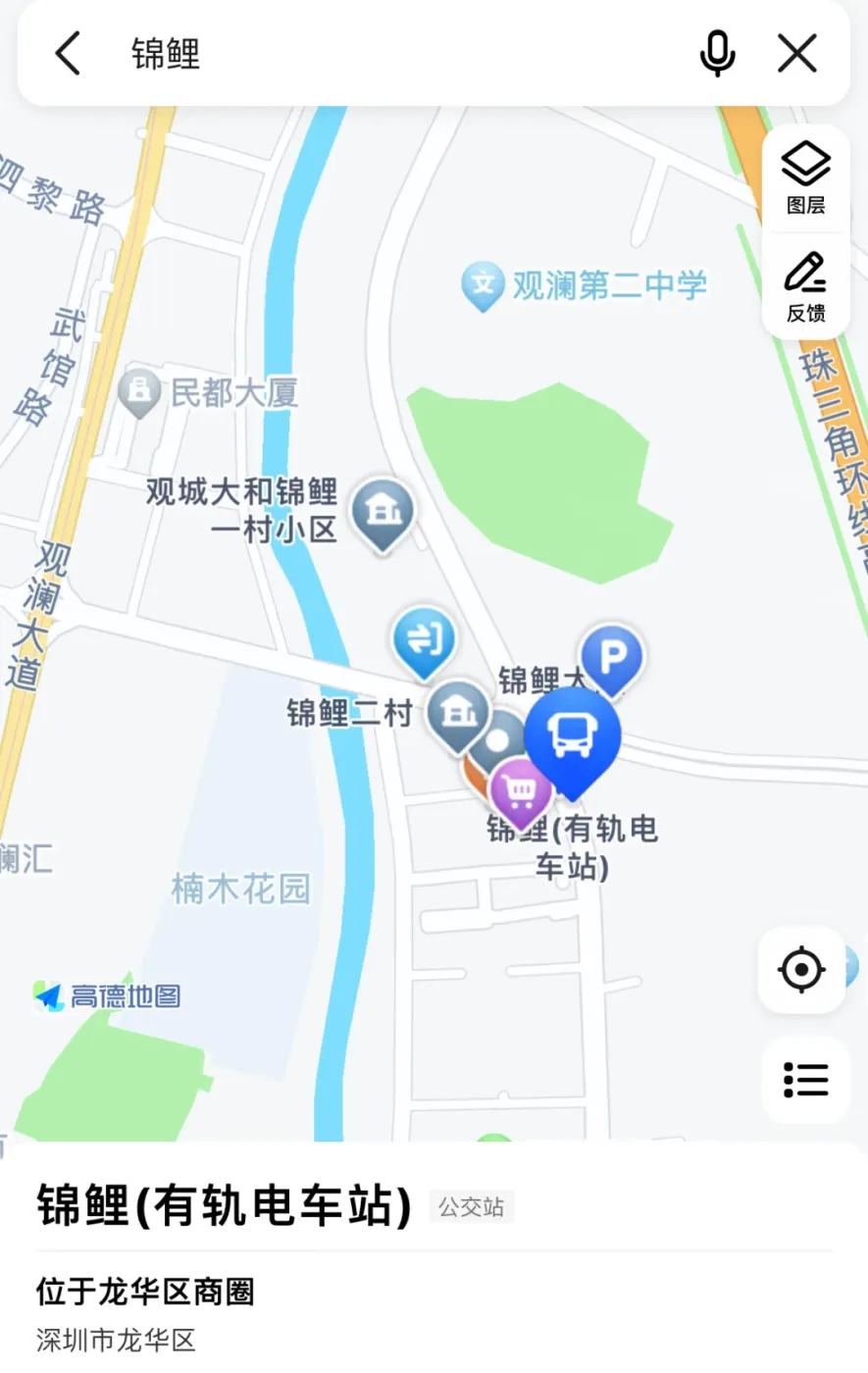
Task: Tap the 锦鲤二村 map pin
Action: [458, 711]
